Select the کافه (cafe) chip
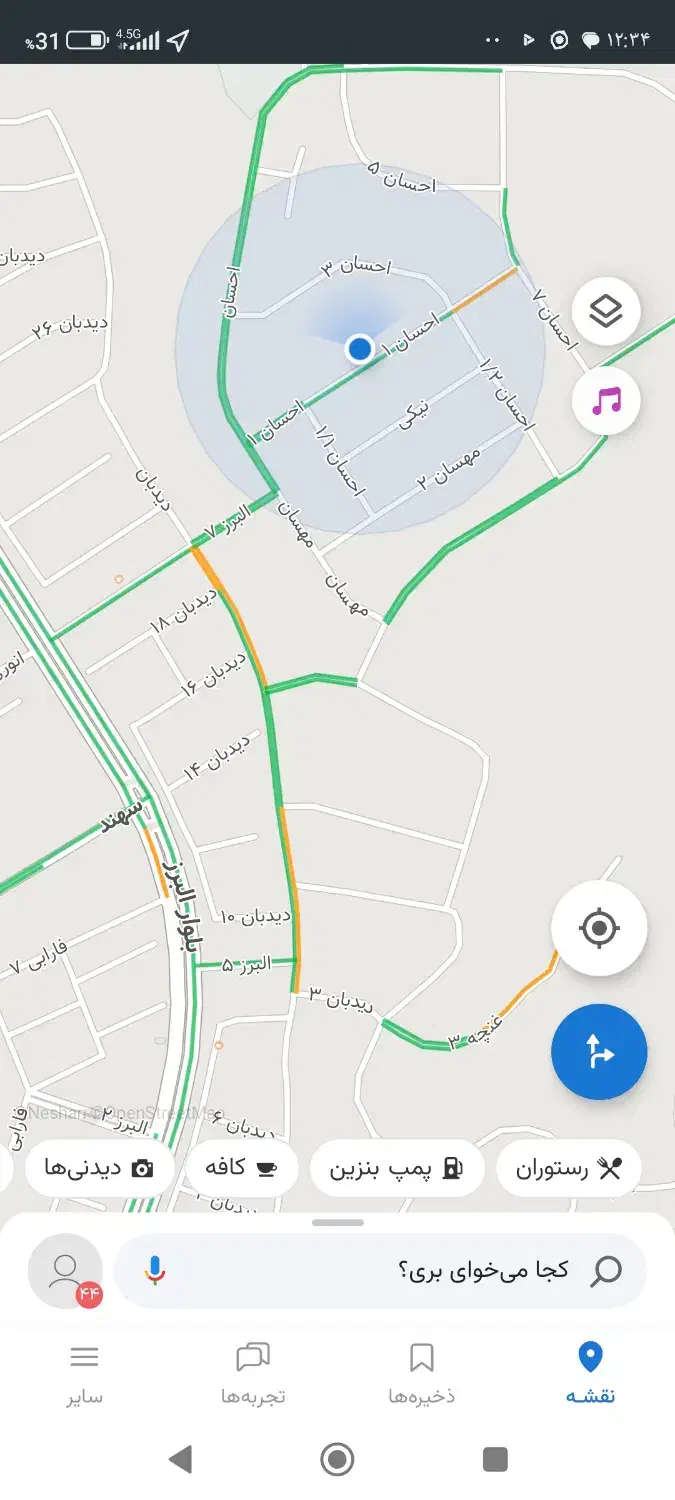675x1500 pixels. 236,1168
